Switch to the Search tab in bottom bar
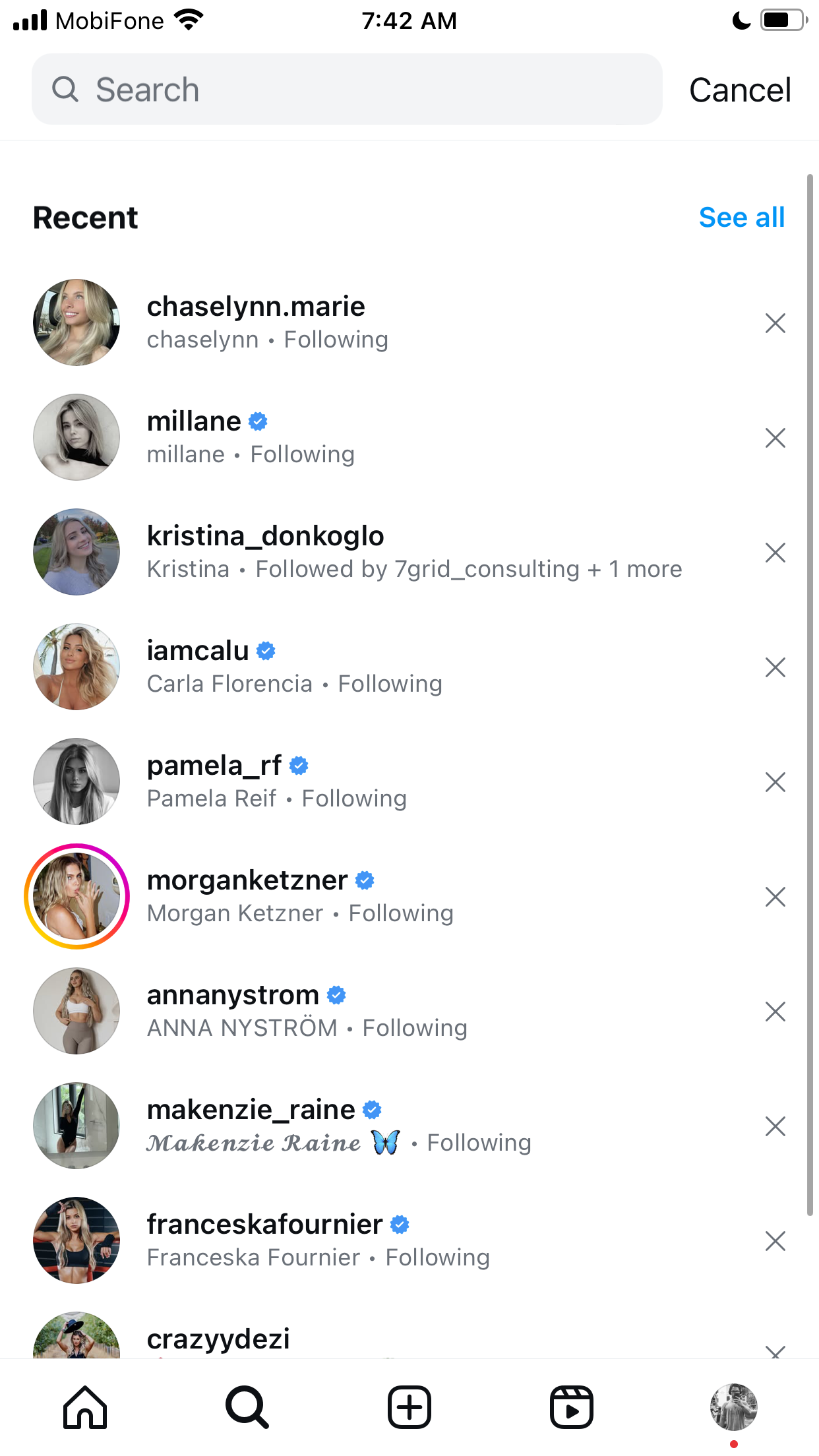Viewport: 819px width, 1456px height. click(247, 1407)
